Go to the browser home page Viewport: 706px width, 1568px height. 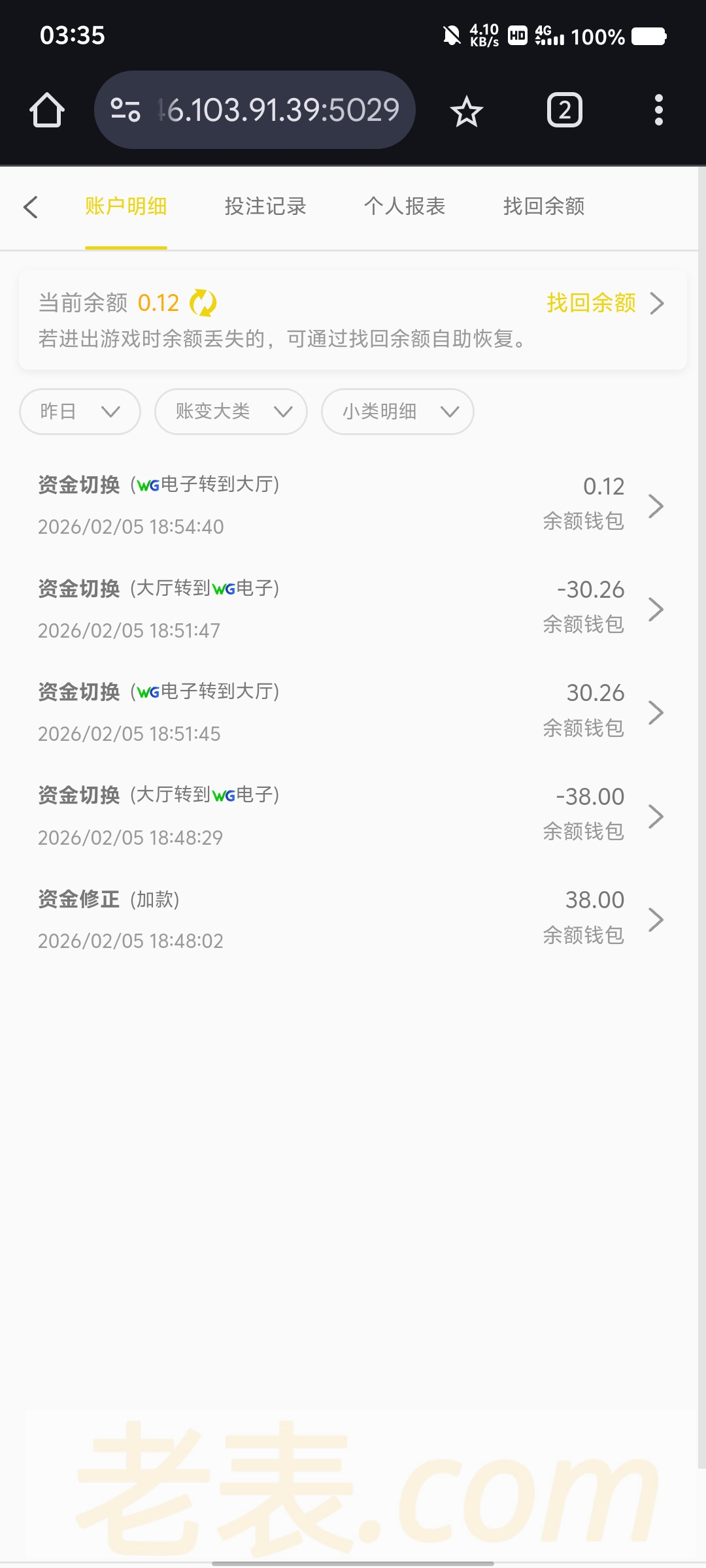click(x=47, y=110)
